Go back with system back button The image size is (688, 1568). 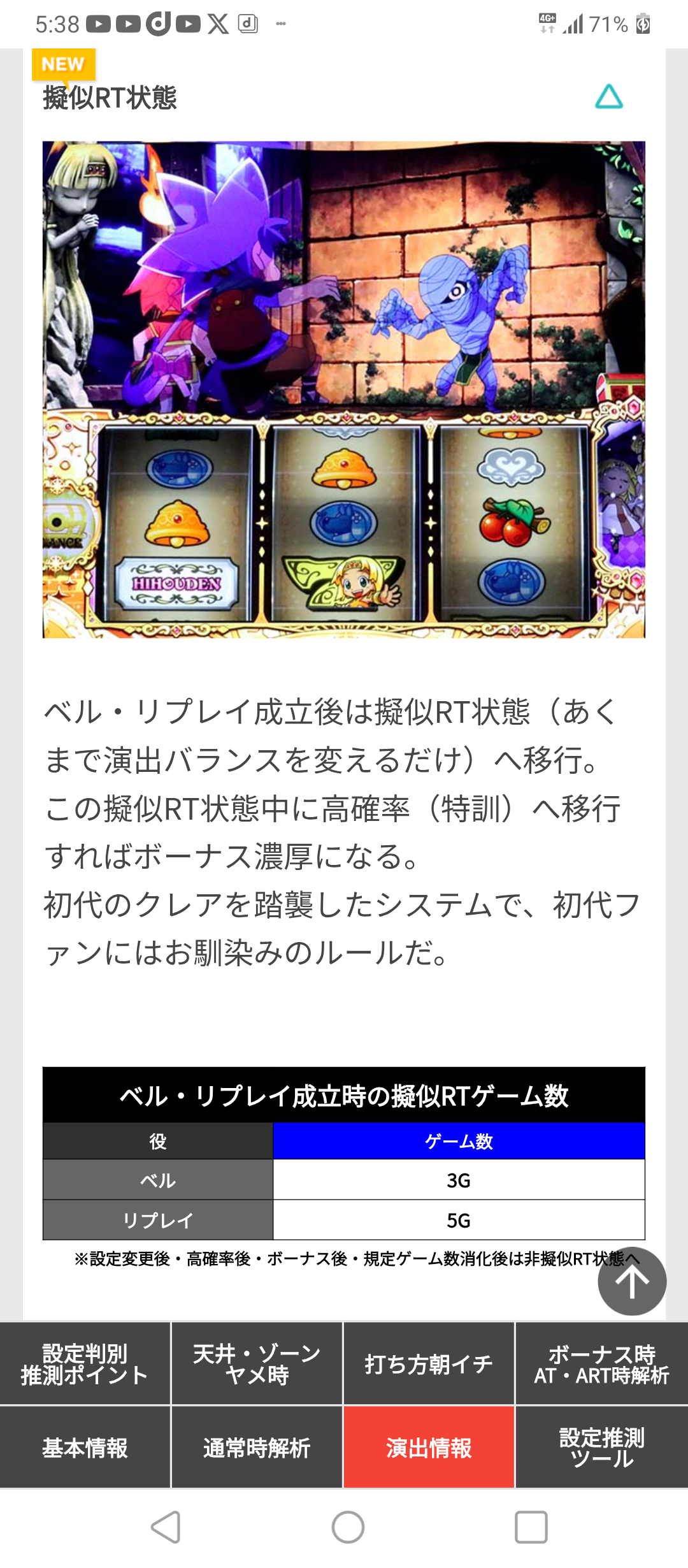166,1527
